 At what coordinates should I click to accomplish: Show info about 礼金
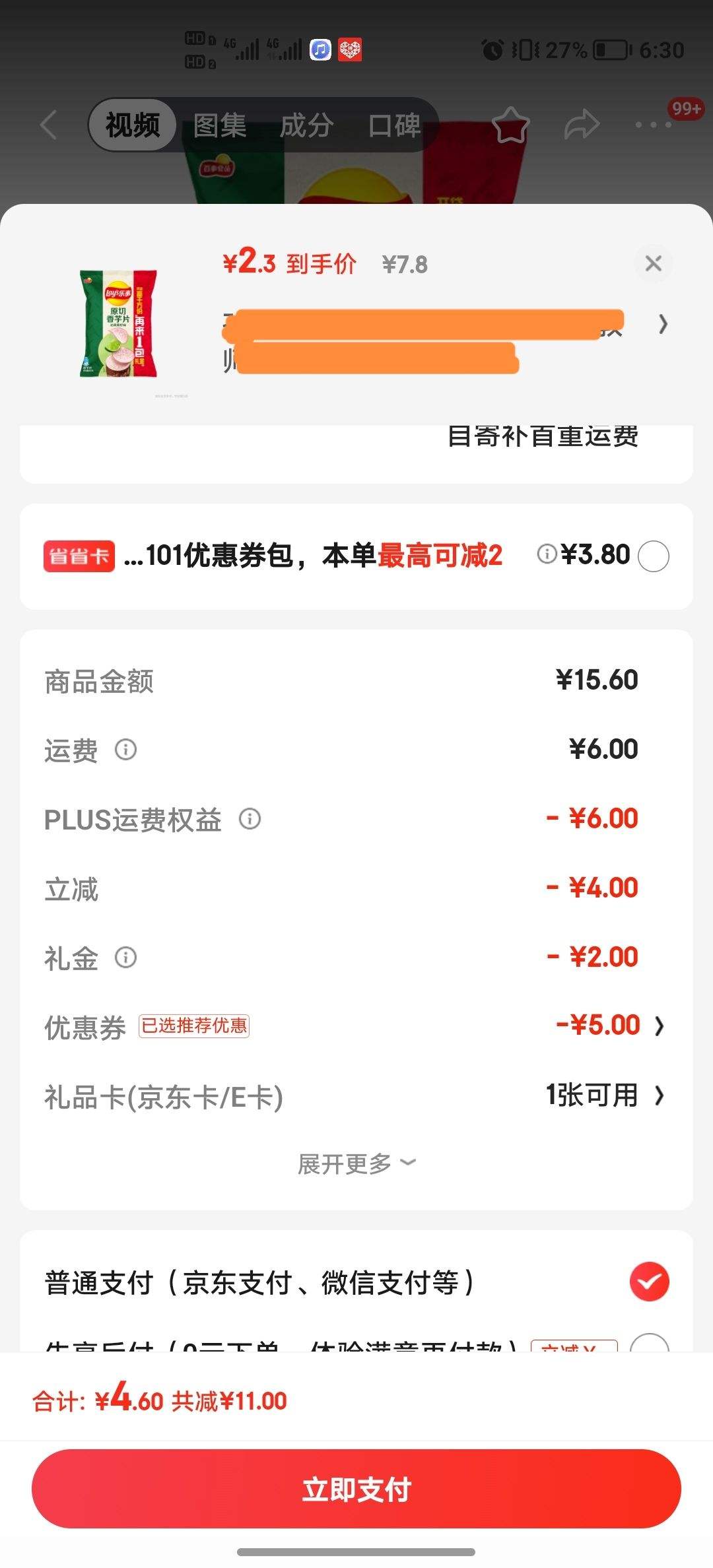(x=125, y=957)
